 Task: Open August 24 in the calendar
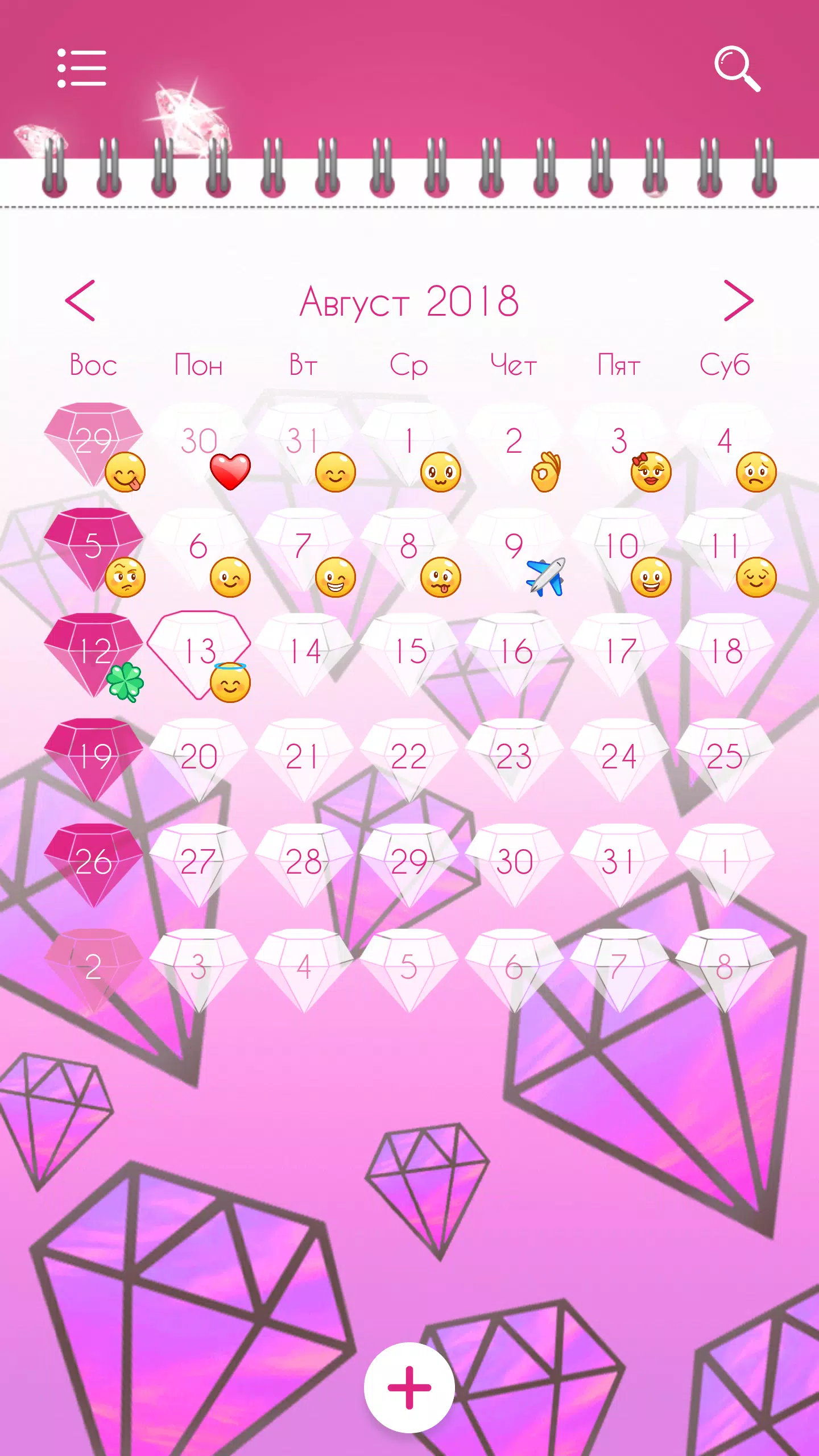point(619,758)
